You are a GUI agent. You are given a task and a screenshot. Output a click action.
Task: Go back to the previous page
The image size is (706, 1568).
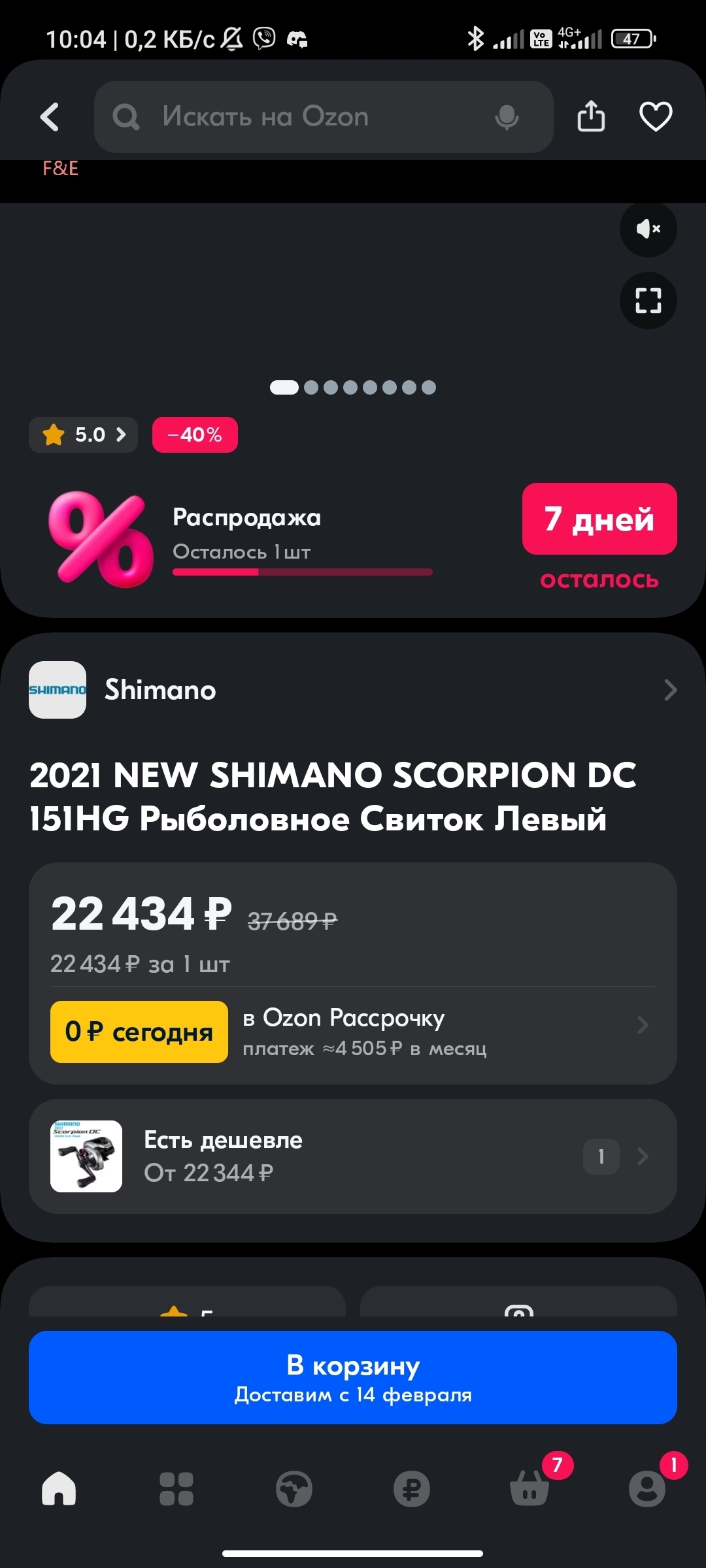click(x=50, y=117)
